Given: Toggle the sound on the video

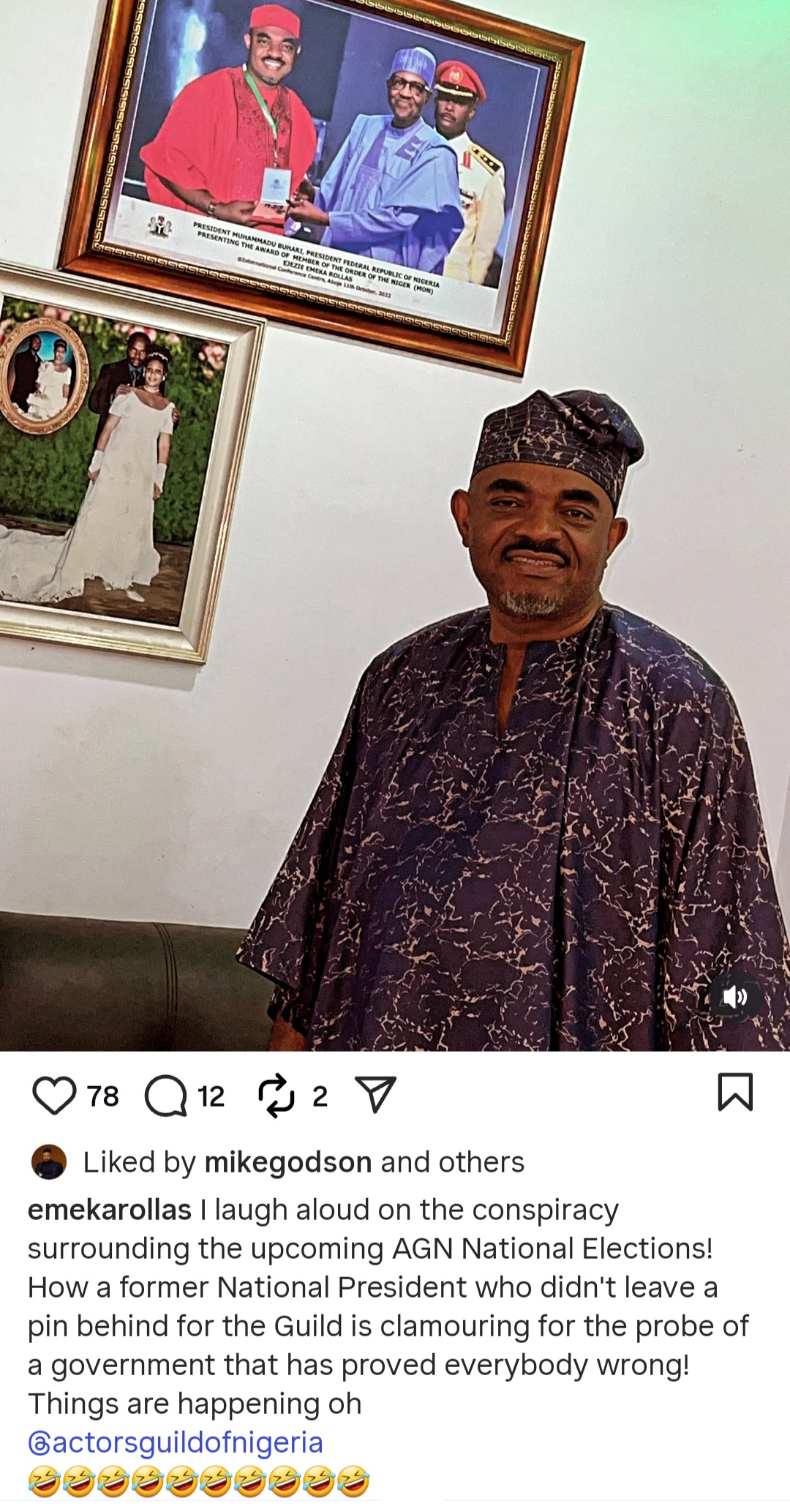Looking at the screenshot, I should (735, 997).
